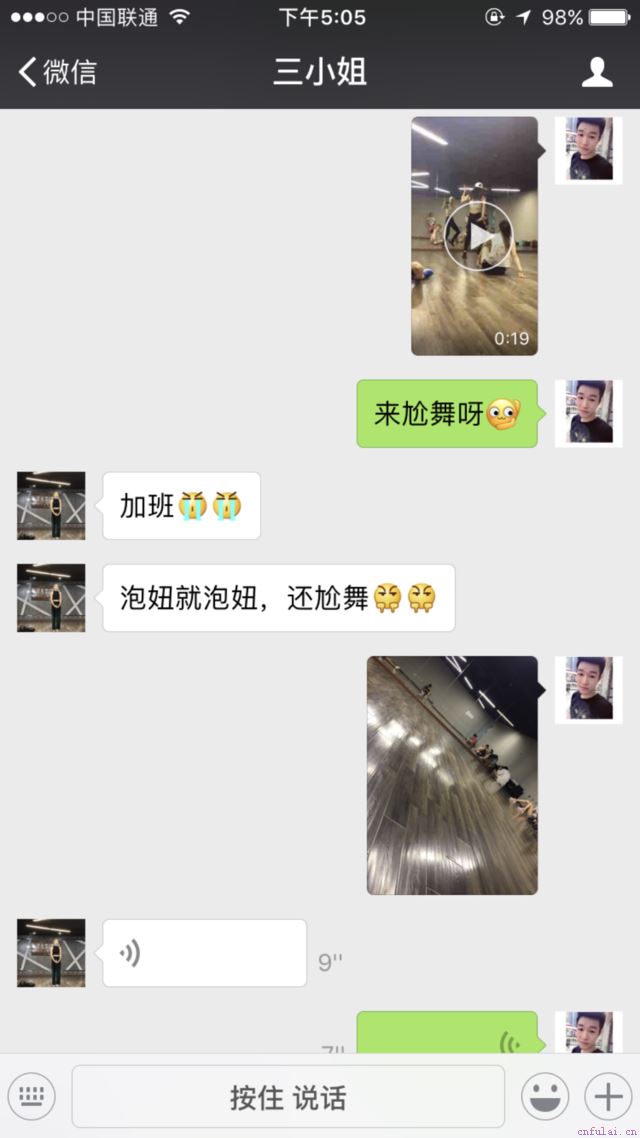Open the emoji sticker panel

pyautogui.click(x=545, y=1097)
